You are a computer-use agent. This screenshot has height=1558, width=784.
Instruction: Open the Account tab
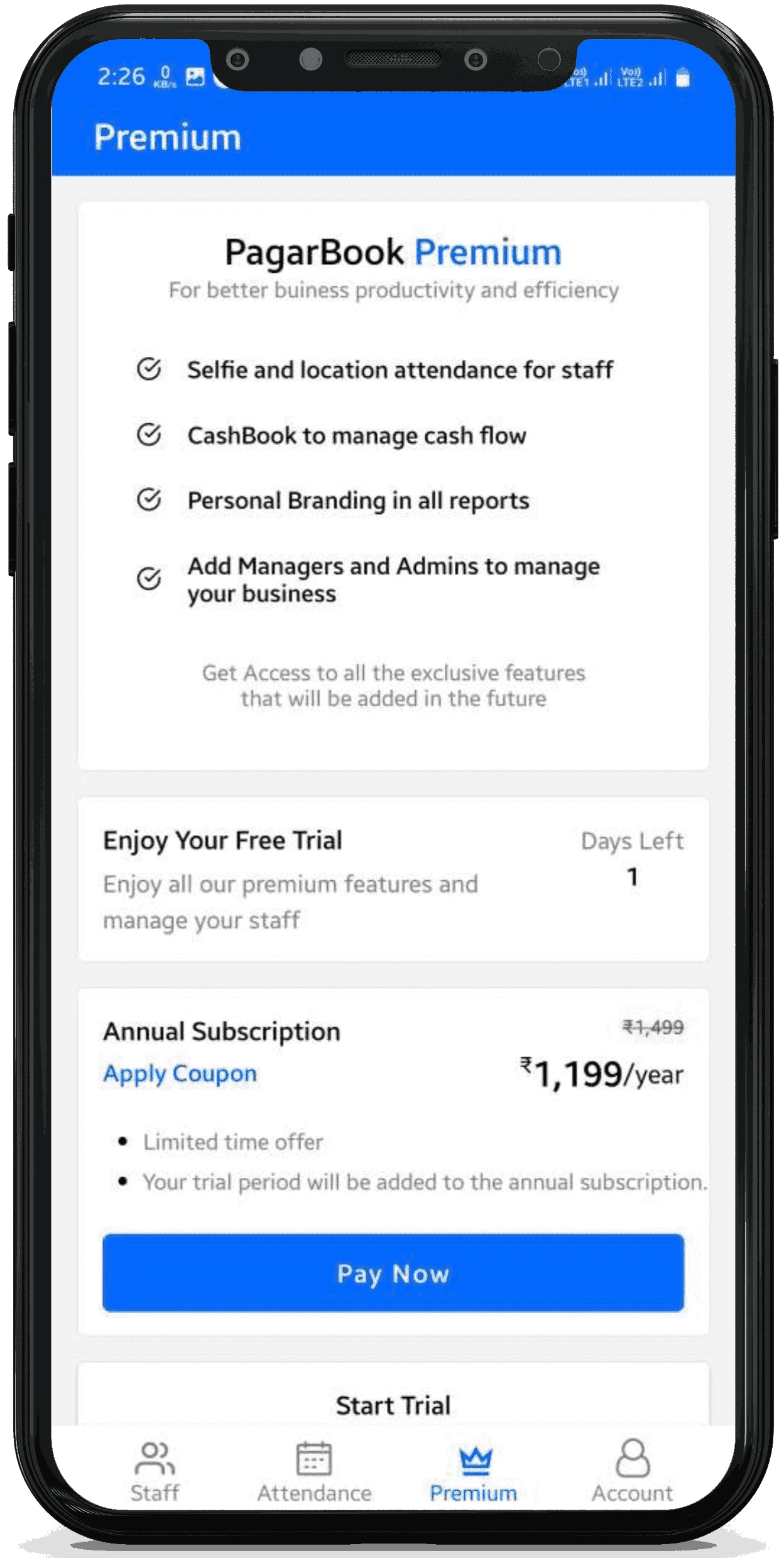[x=632, y=1471]
